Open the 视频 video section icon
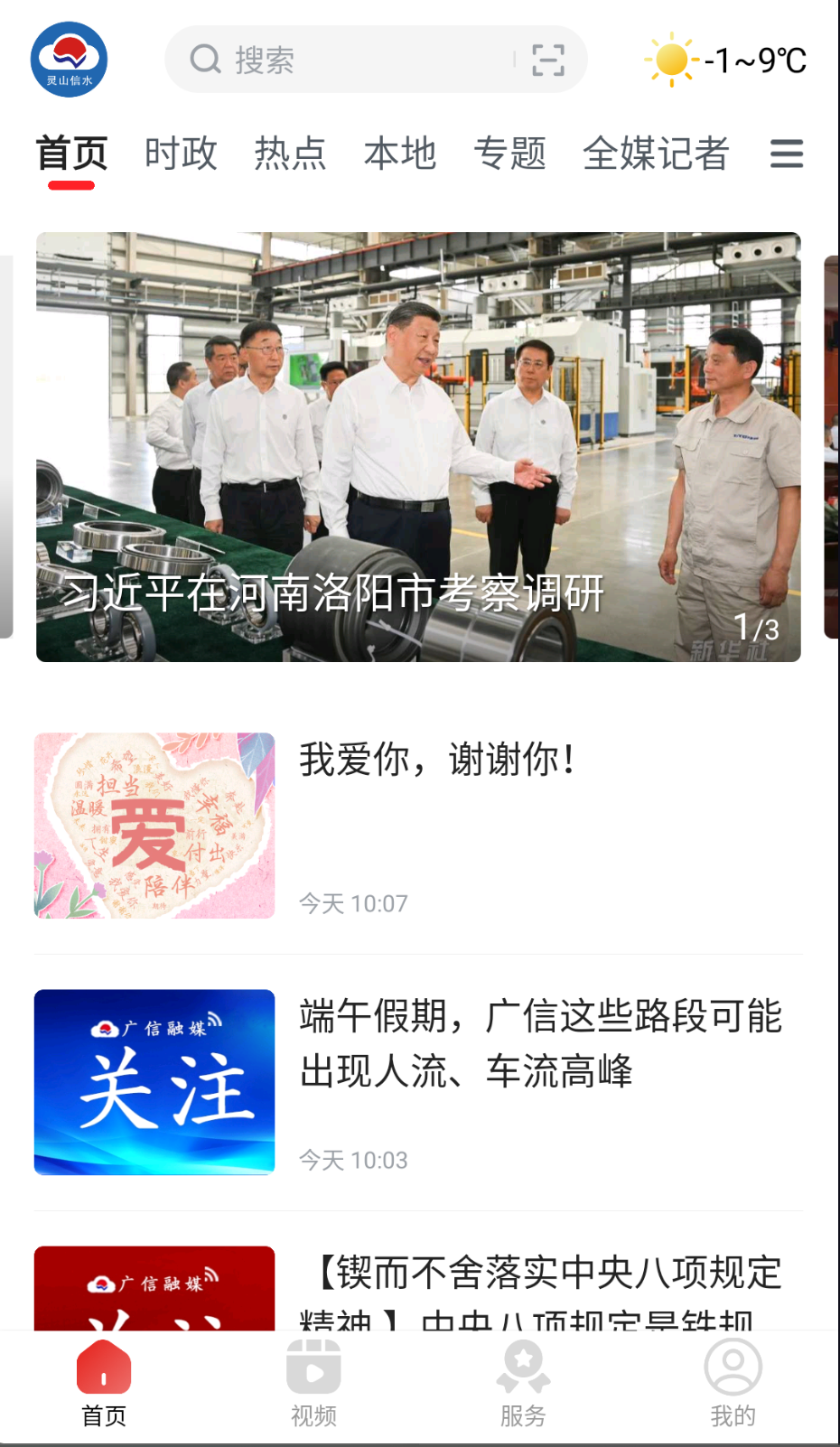The image size is (840, 1447). click(x=313, y=1369)
